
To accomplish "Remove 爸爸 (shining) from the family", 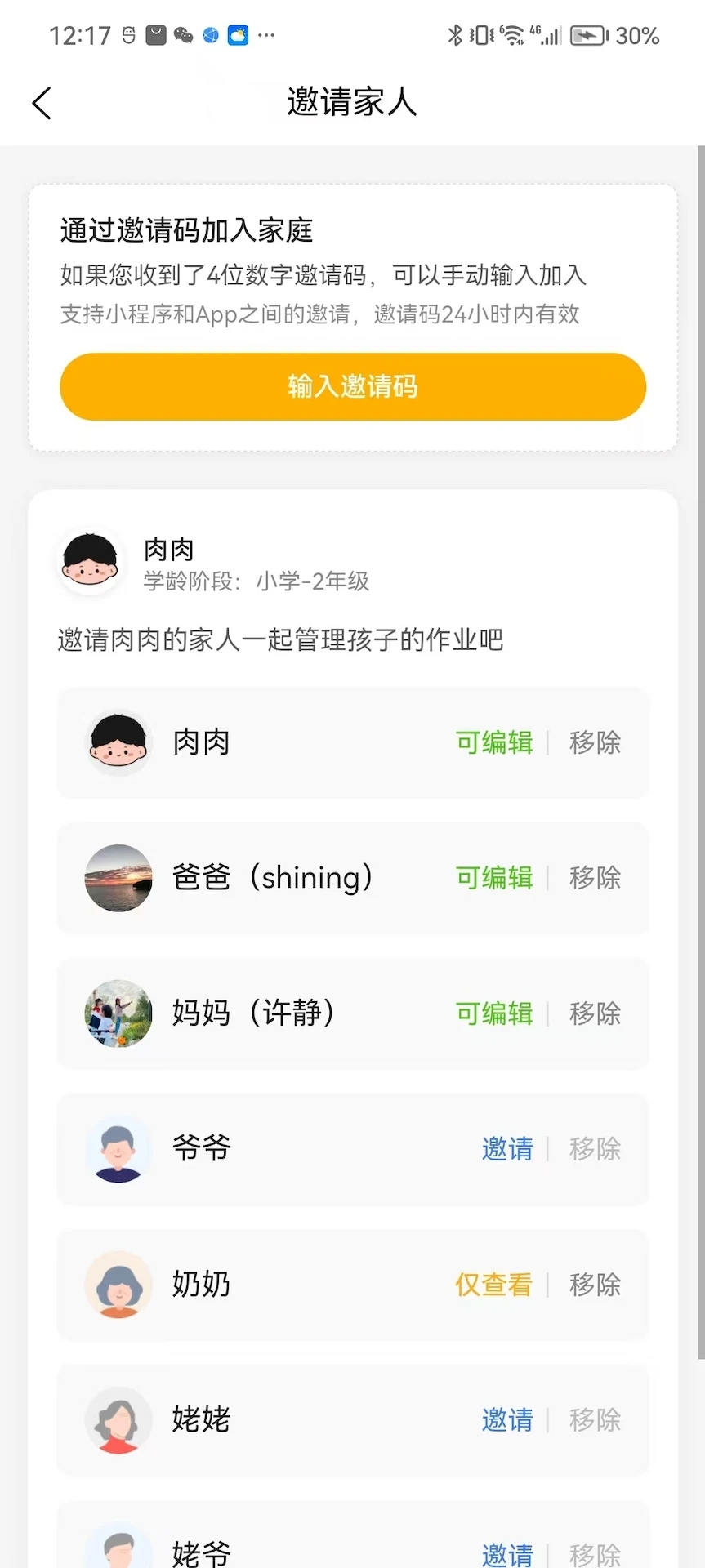I will pos(595,878).
